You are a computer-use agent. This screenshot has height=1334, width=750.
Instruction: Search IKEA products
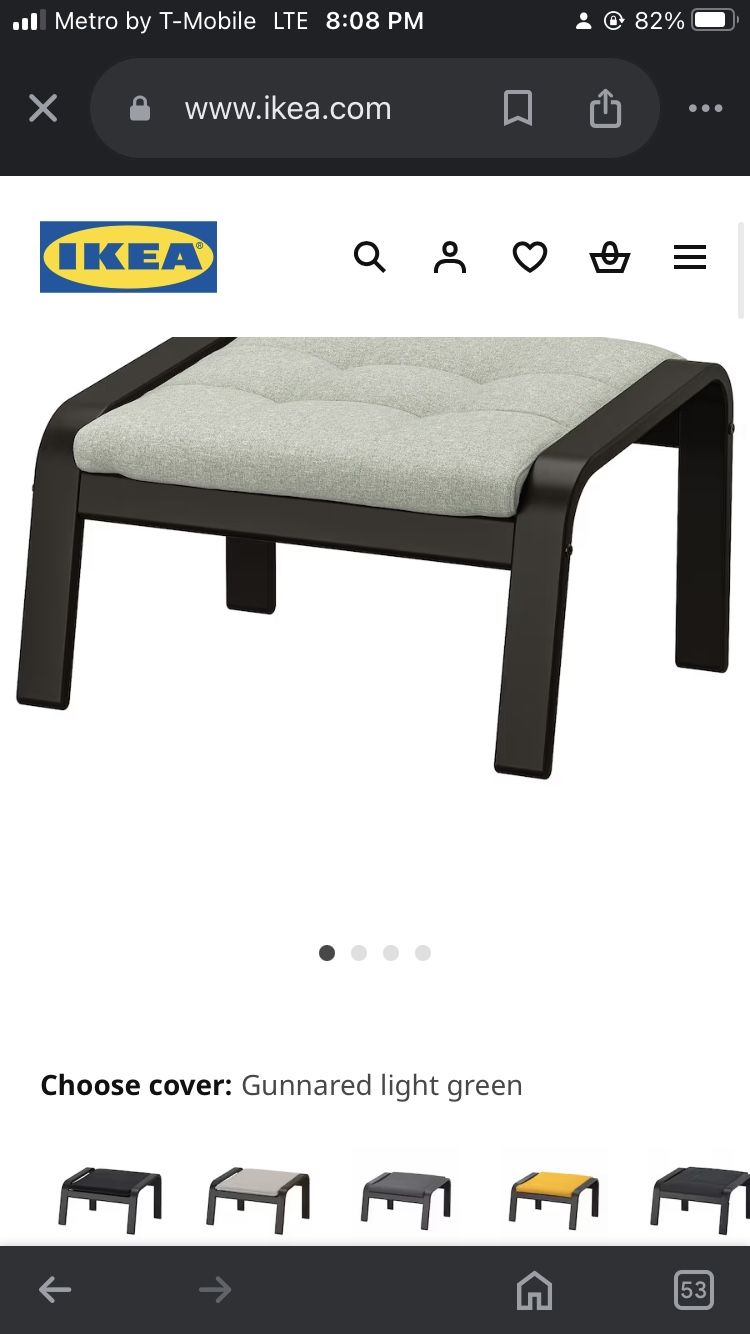tap(369, 257)
